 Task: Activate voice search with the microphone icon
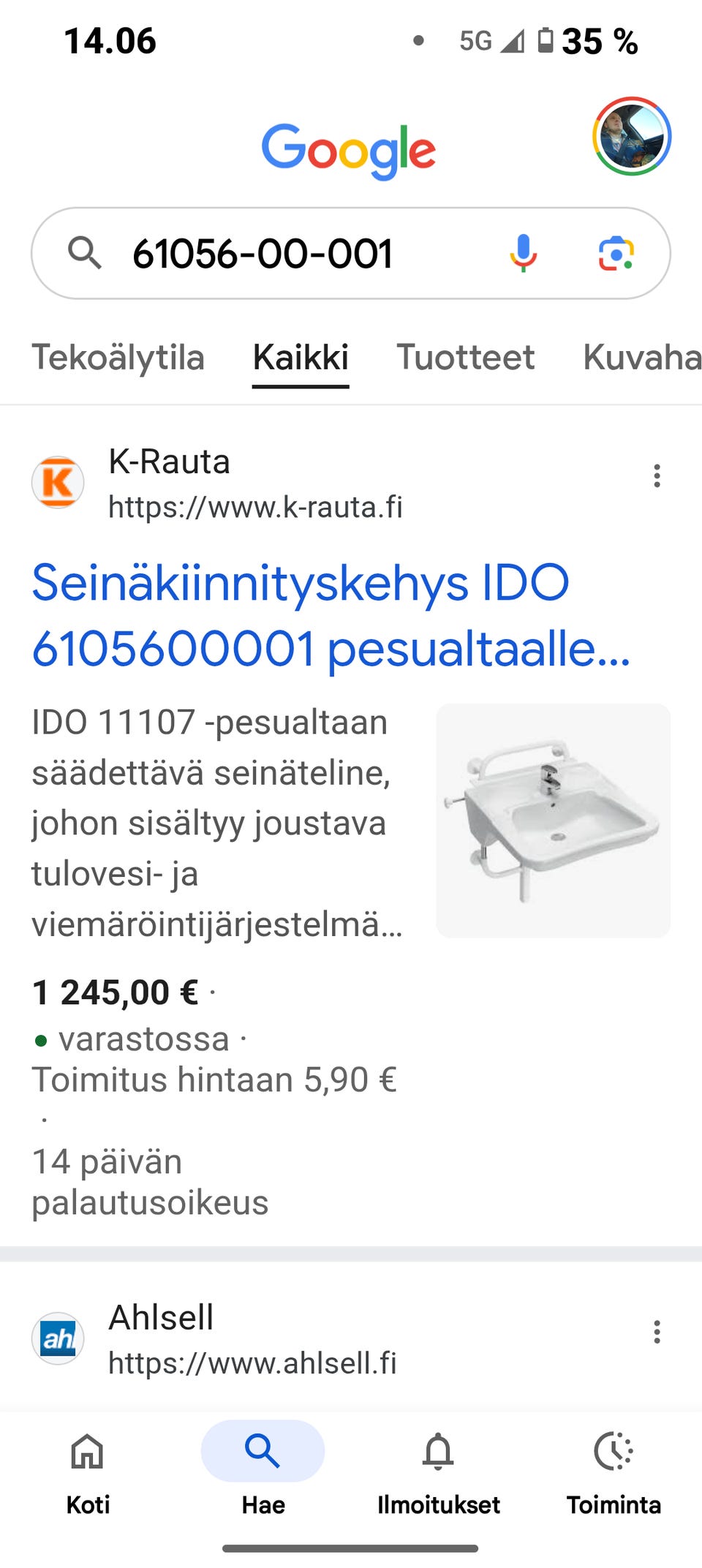(524, 255)
